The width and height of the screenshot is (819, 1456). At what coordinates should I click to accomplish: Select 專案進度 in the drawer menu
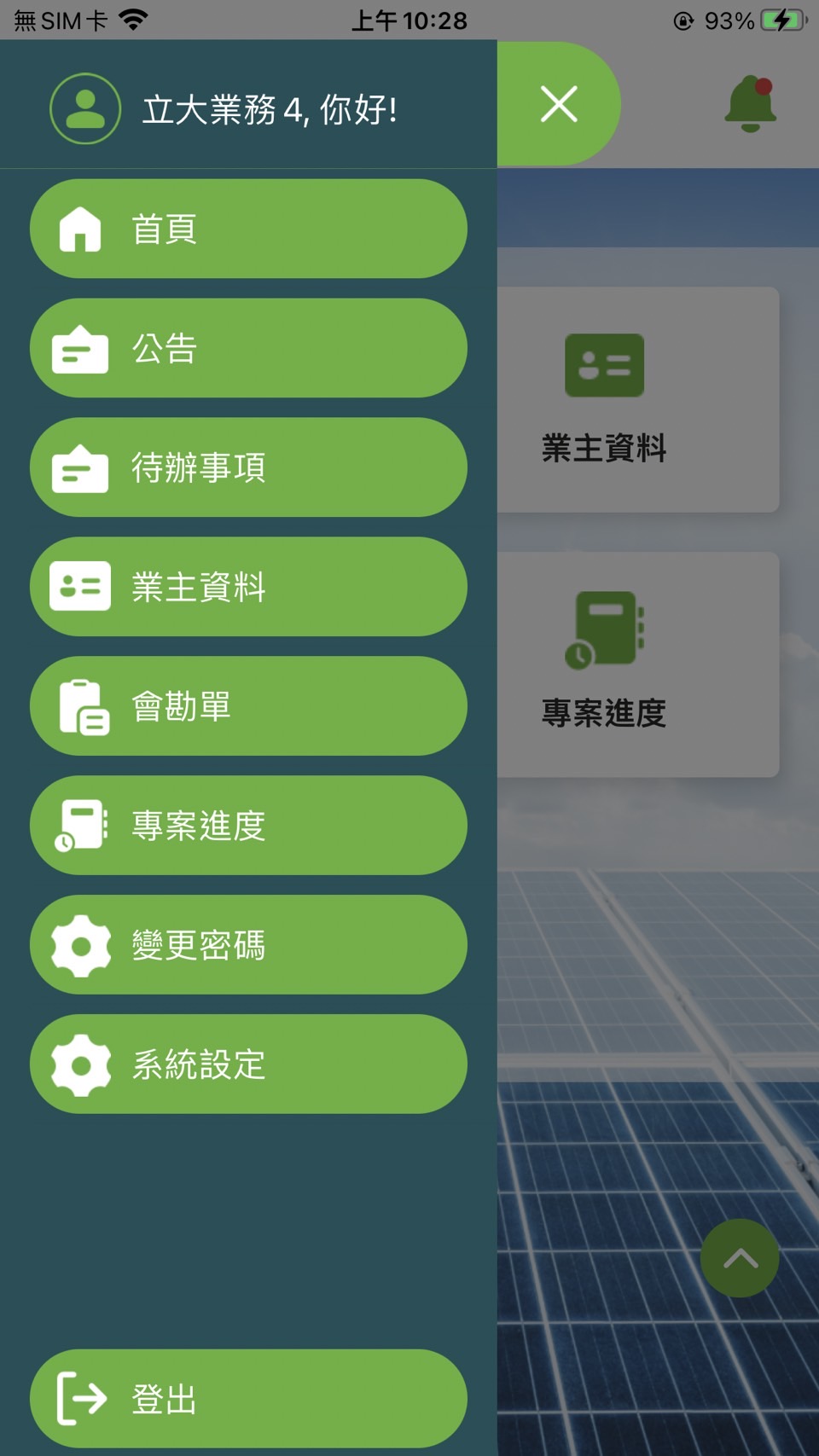click(248, 826)
